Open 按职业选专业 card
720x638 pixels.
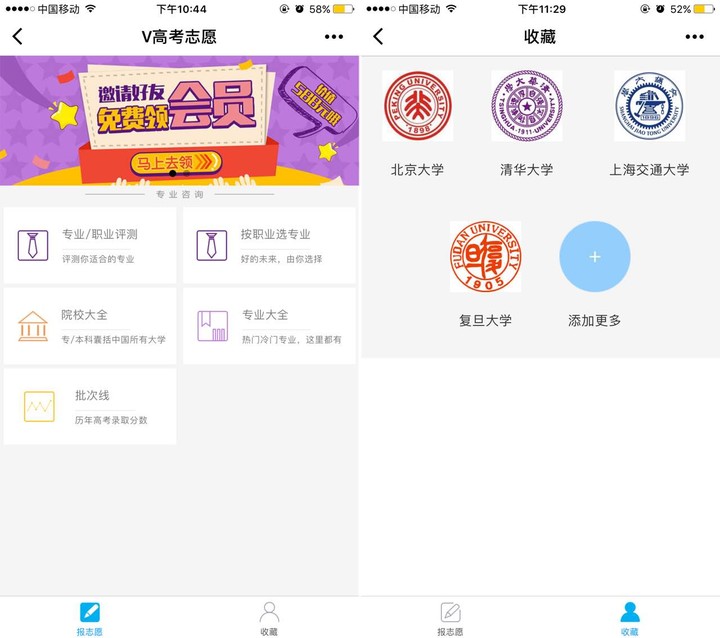point(269,245)
